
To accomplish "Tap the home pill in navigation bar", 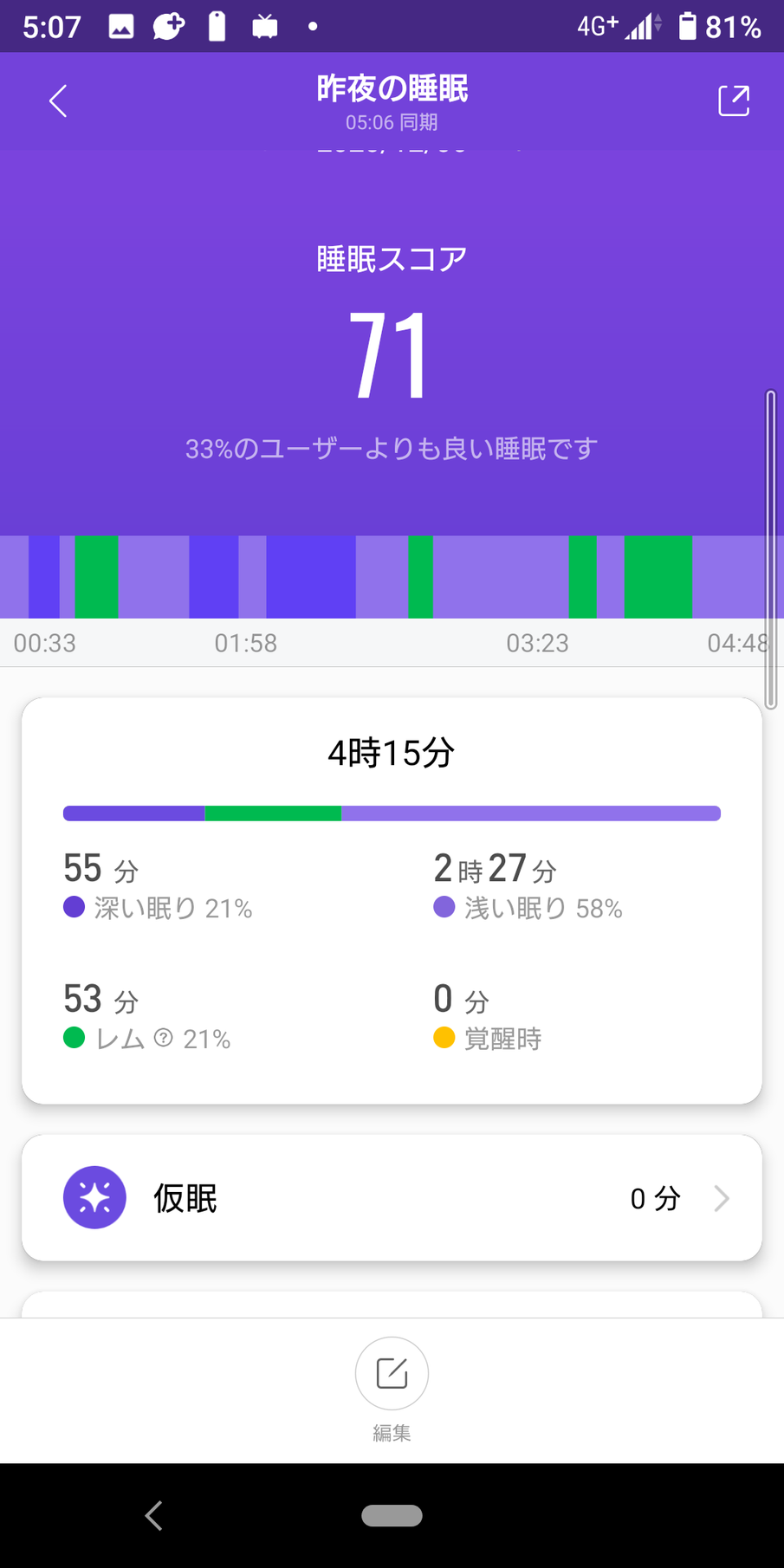I will click(392, 1515).
